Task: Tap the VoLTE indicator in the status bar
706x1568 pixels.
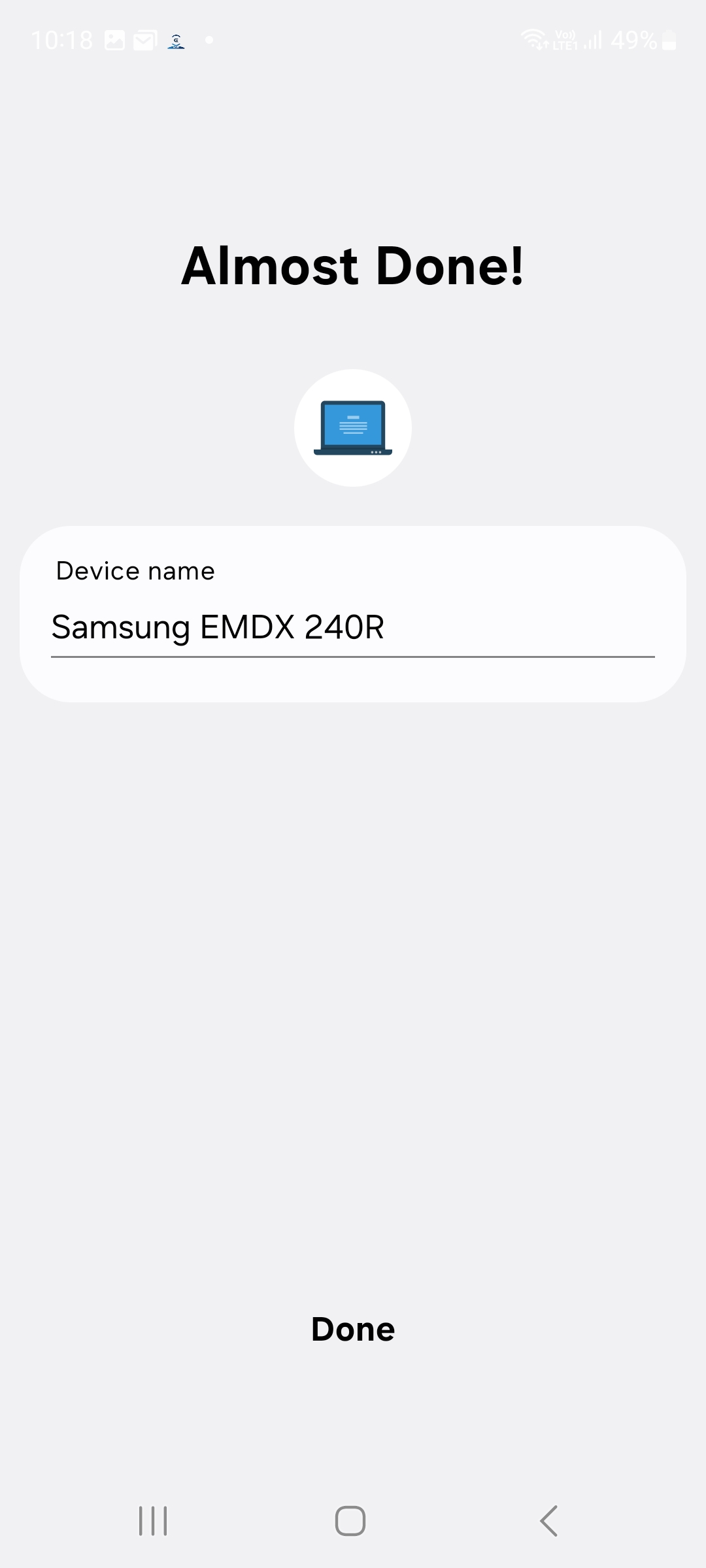Action: pos(566,39)
